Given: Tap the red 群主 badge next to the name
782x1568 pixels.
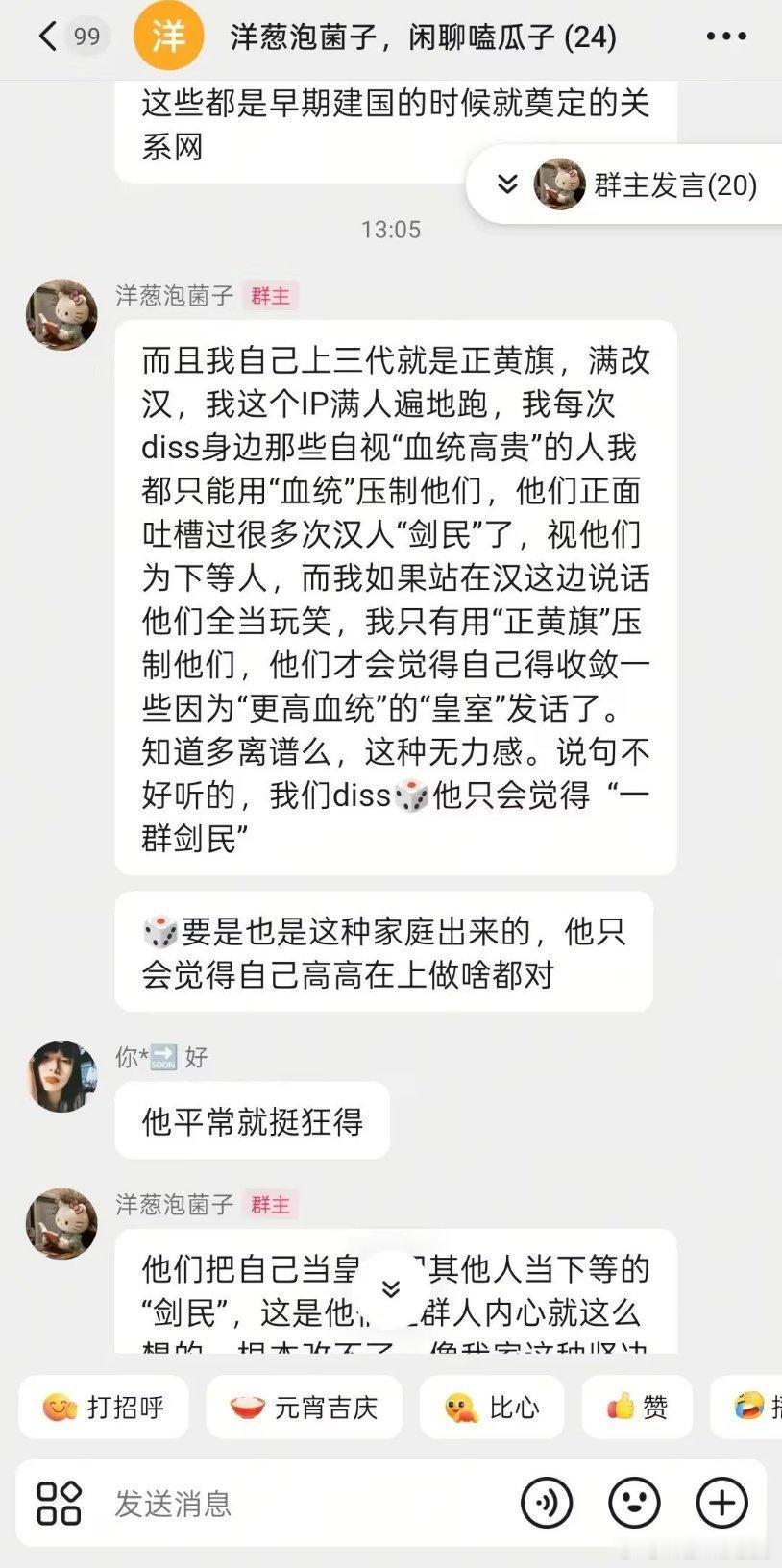Looking at the screenshot, I should [272, 297].
